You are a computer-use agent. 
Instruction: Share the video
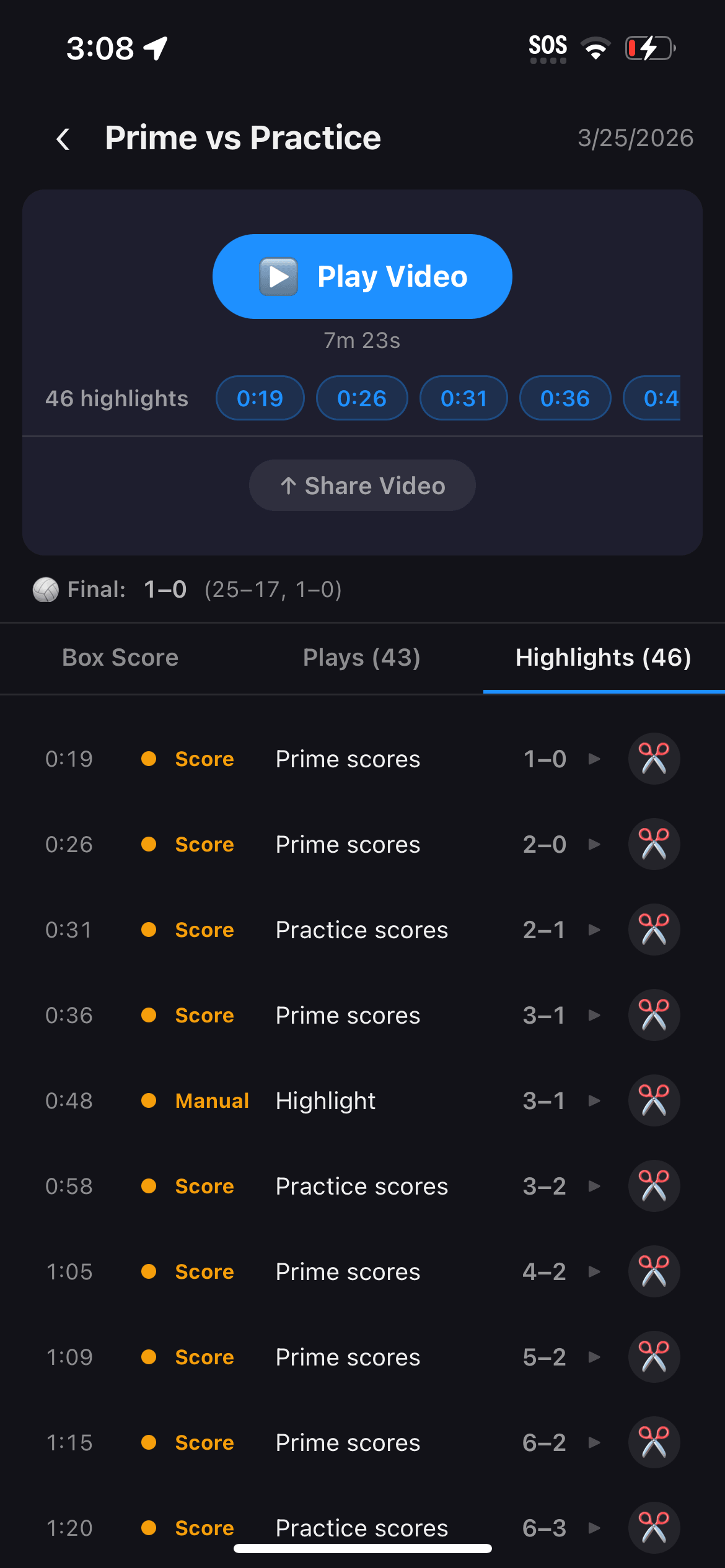click(362, 485)
